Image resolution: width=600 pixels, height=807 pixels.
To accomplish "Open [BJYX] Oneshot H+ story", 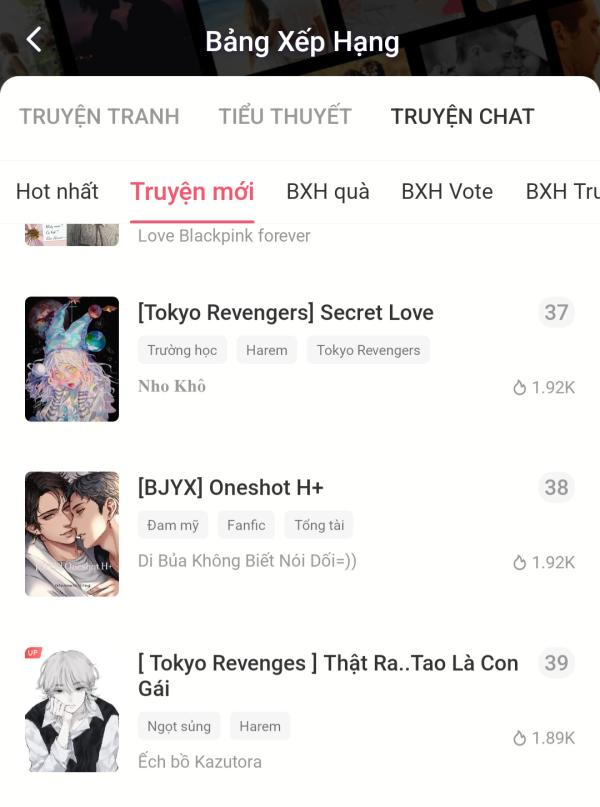I will (231, 488).
